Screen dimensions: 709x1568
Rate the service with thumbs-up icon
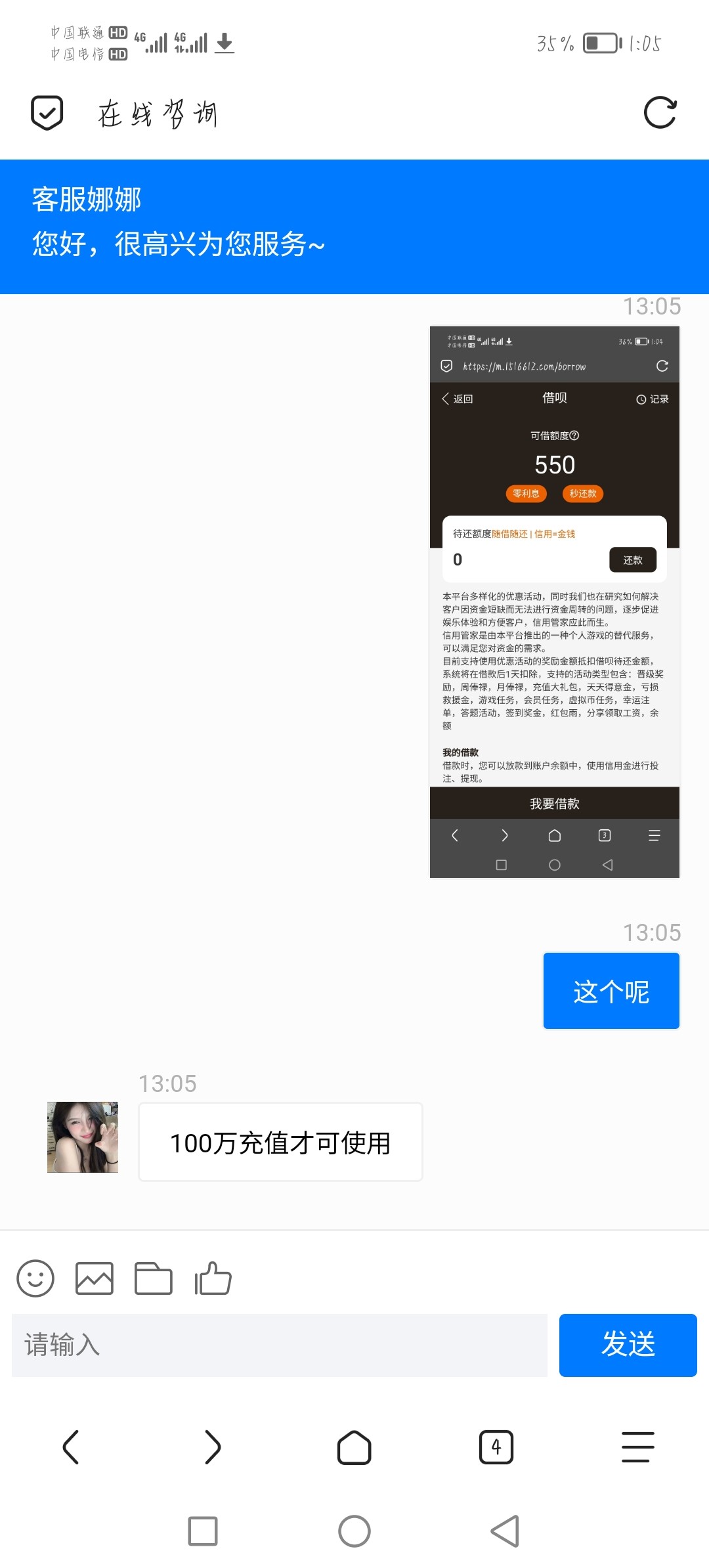pos(213,1278)
